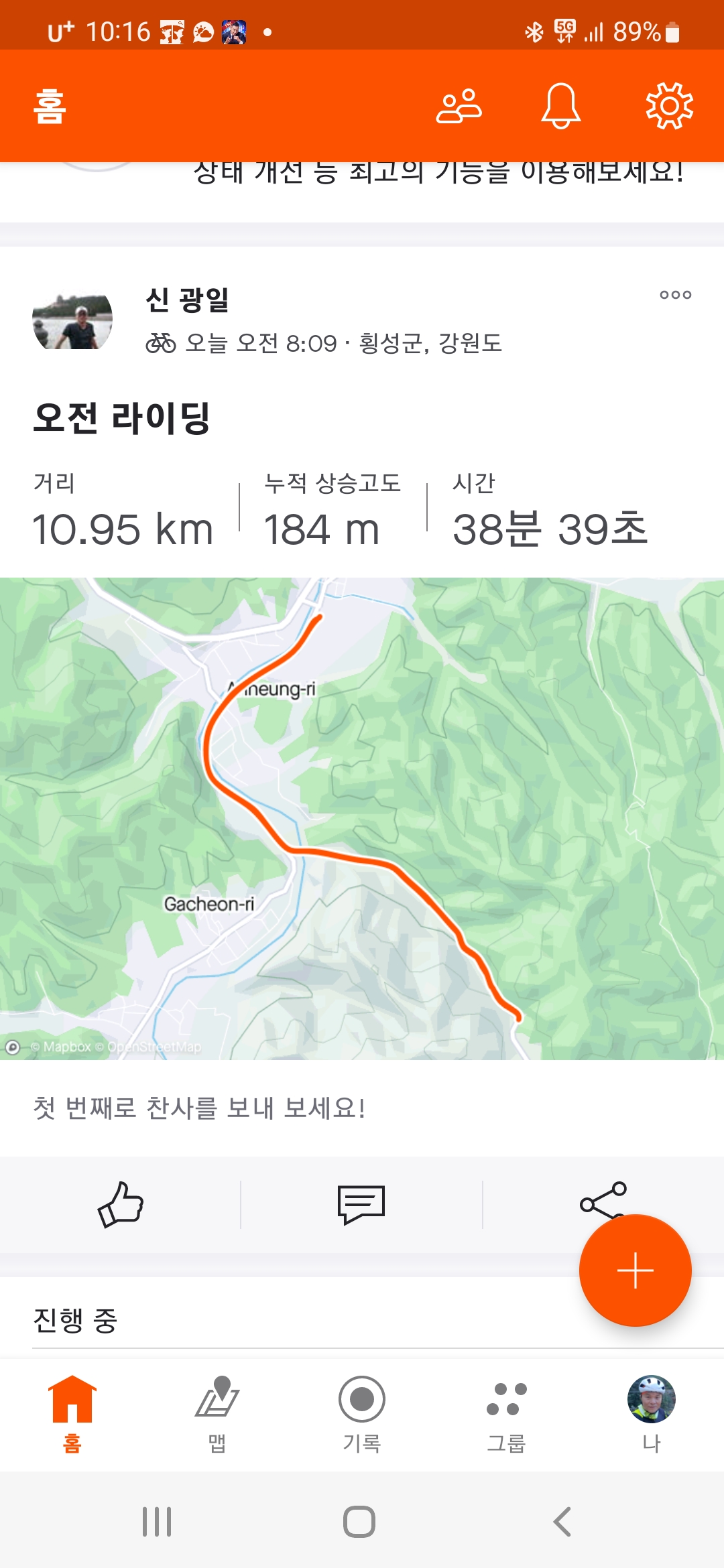Image resolution: width=724 pixels, height=1568 pixels.
Task: Open the settings gear
Action: click(669, 106)
